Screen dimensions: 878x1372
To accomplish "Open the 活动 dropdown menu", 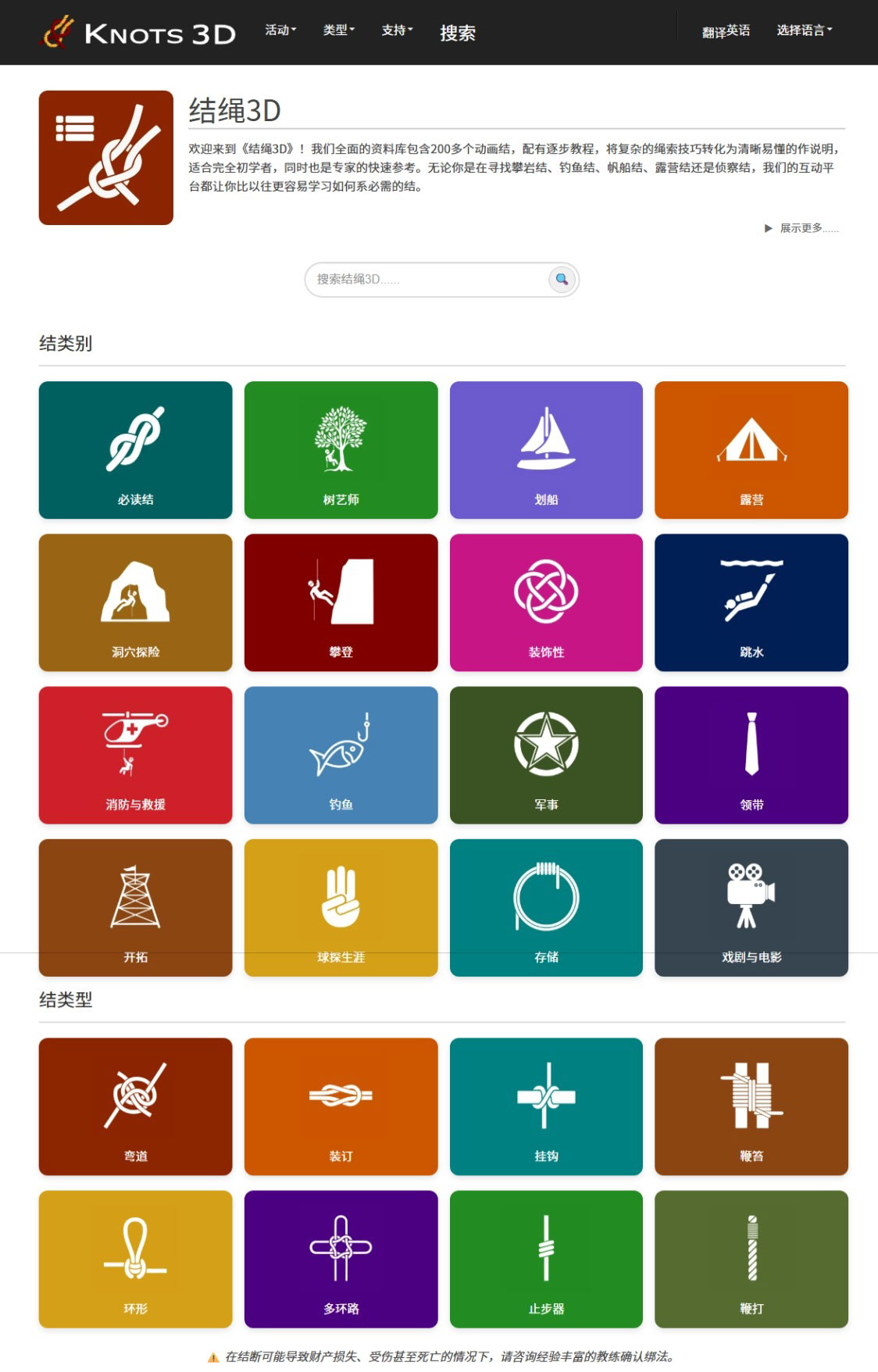I will tap(280, 30).
